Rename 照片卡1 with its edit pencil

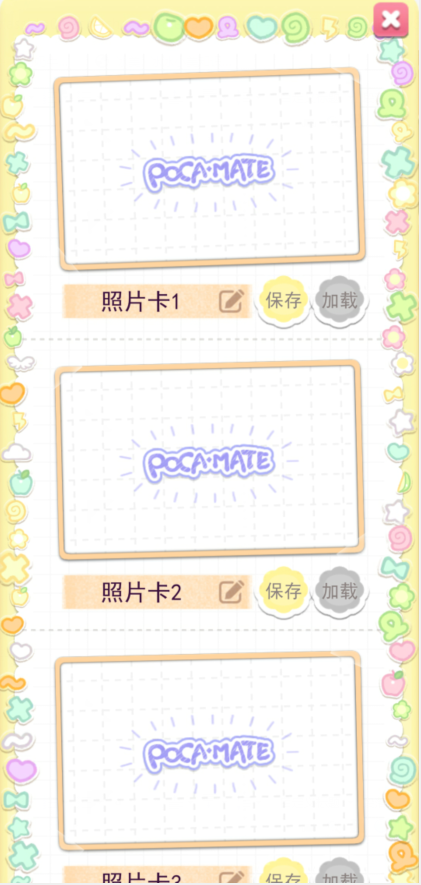[232, 301]
